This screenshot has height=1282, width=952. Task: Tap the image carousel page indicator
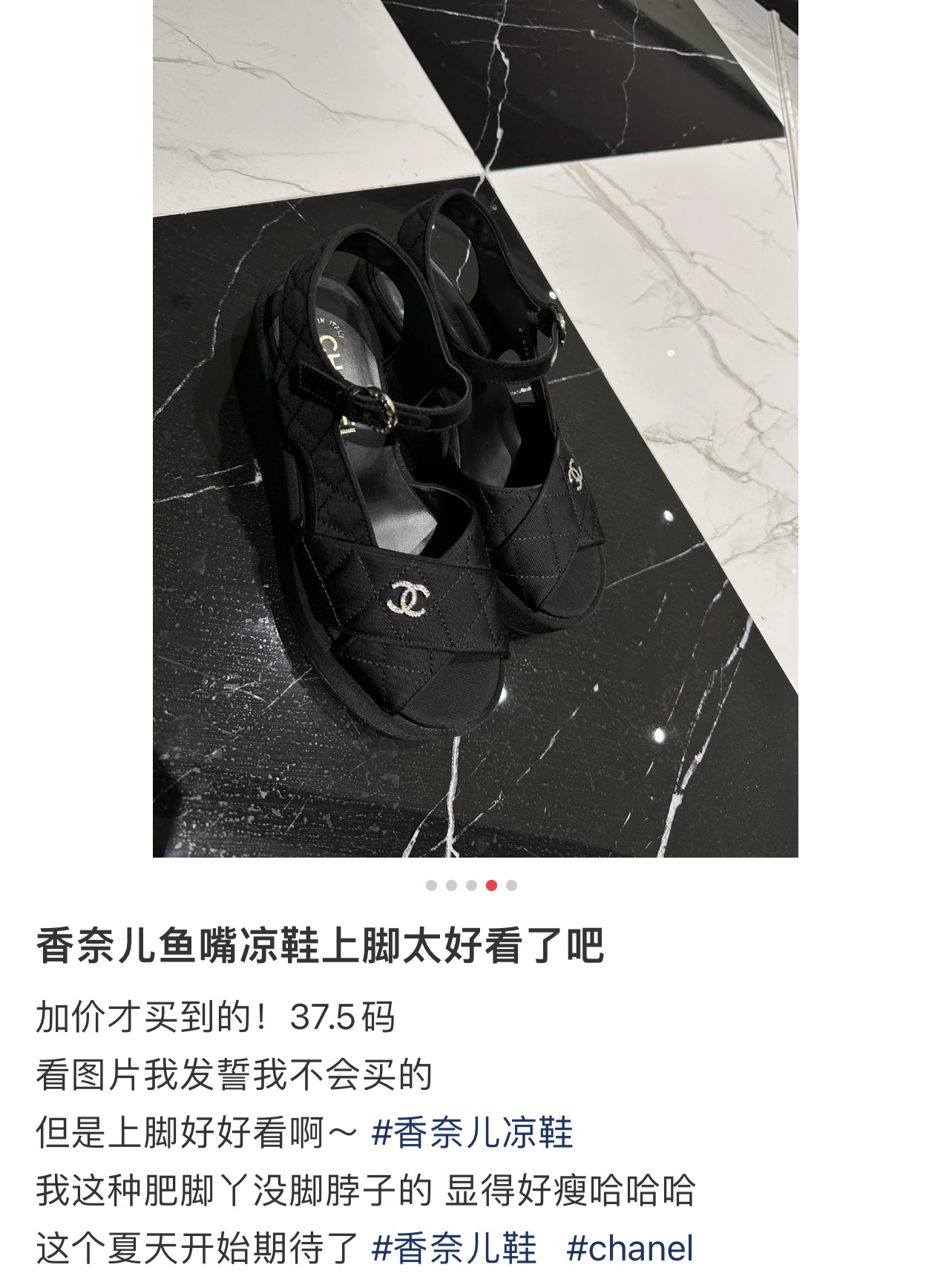471,885
